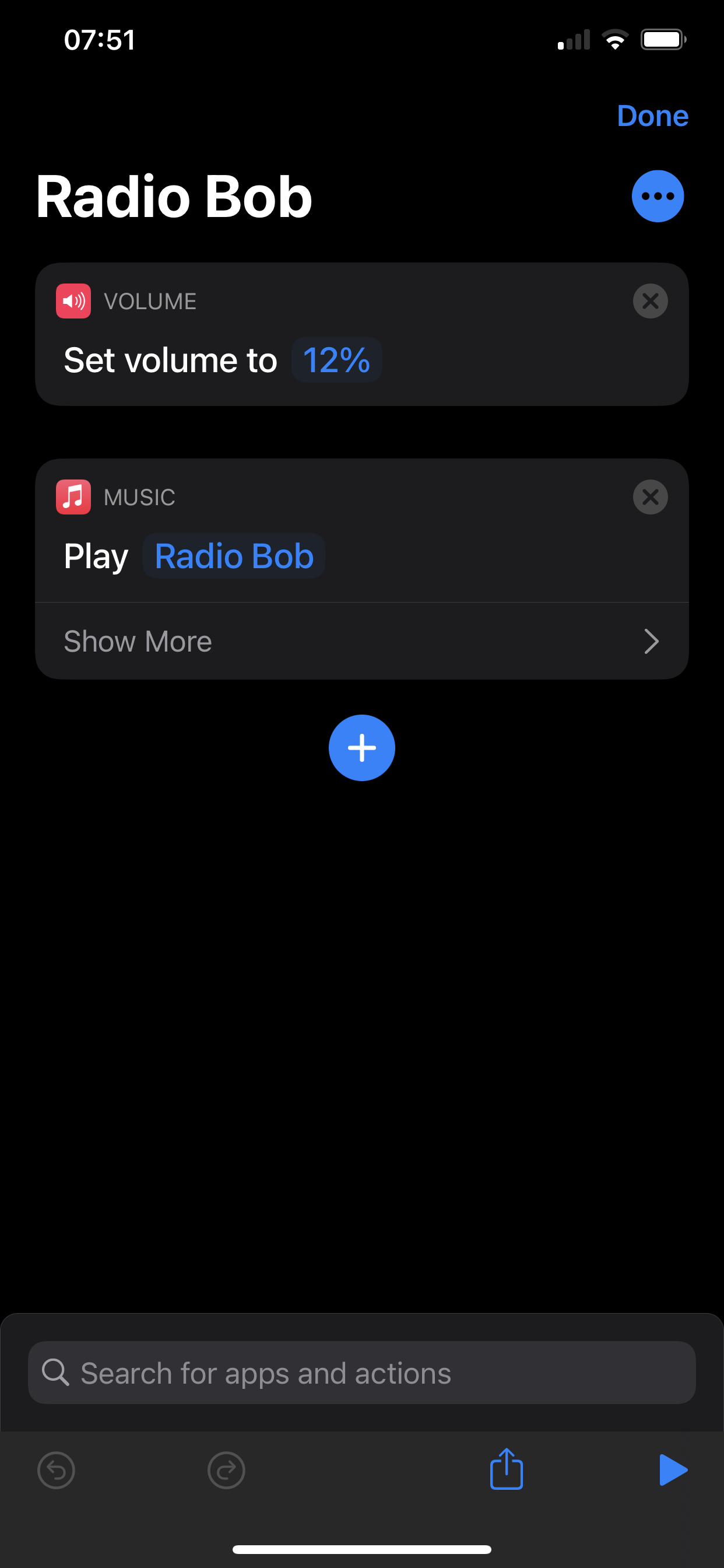Image resolution: width=724 pixels, height=1568 pixels.
Task: Remove the Music action
Action: [650, 496]
